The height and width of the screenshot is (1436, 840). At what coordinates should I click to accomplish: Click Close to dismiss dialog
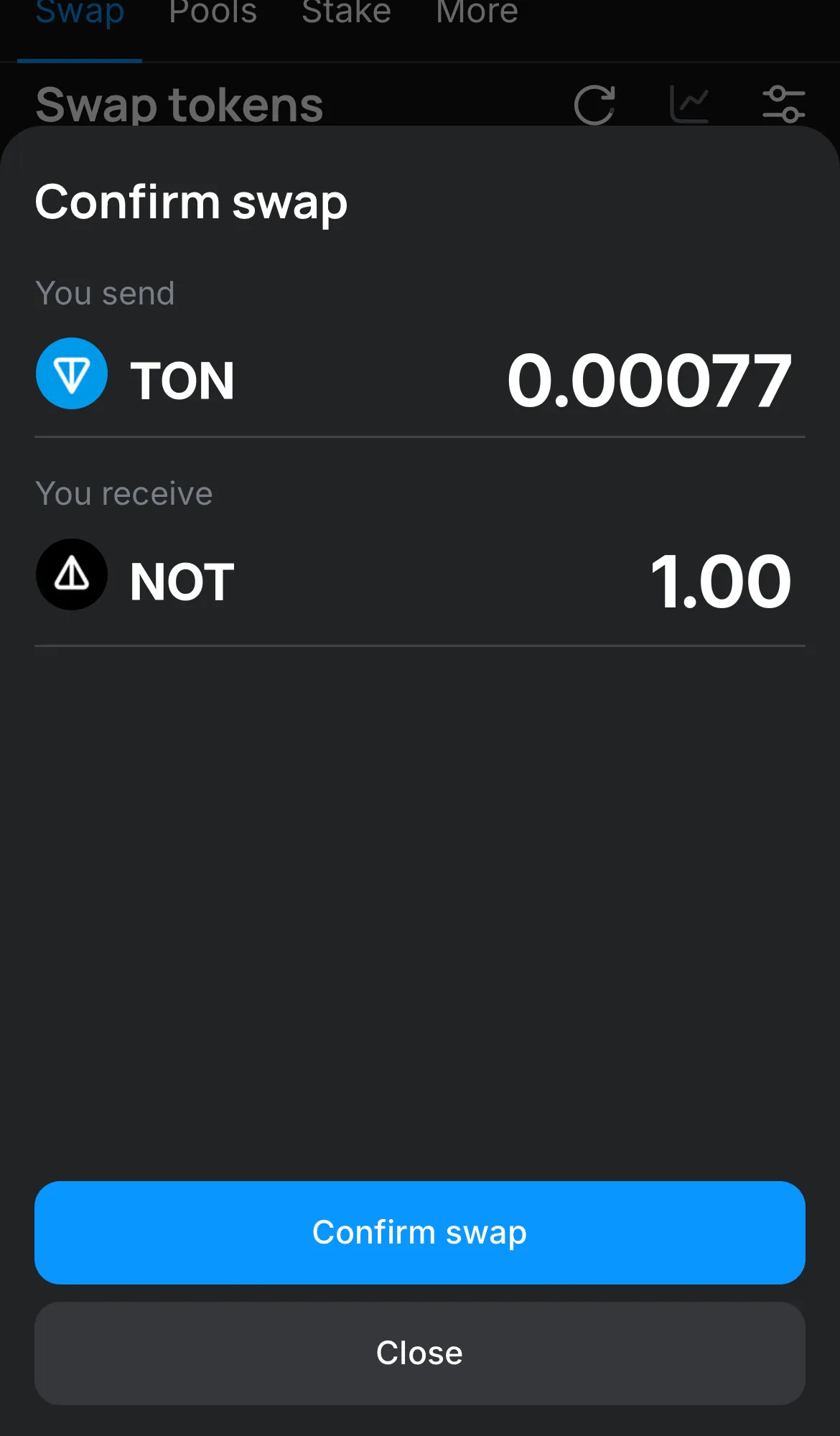[x=419, y=1353]
